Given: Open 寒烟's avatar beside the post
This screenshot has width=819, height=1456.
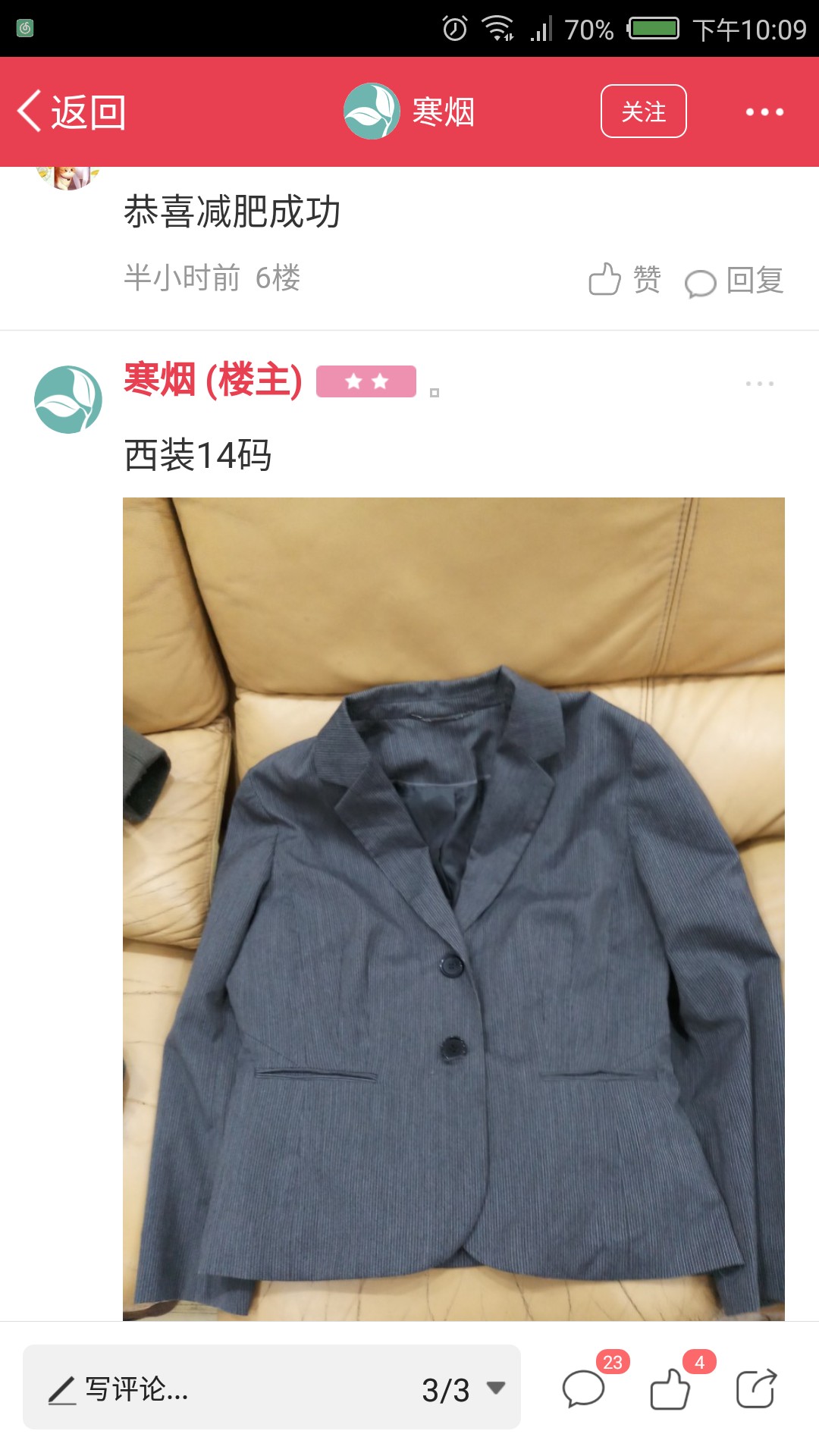Looking at the screenshot, I should [x=68, y=400].
